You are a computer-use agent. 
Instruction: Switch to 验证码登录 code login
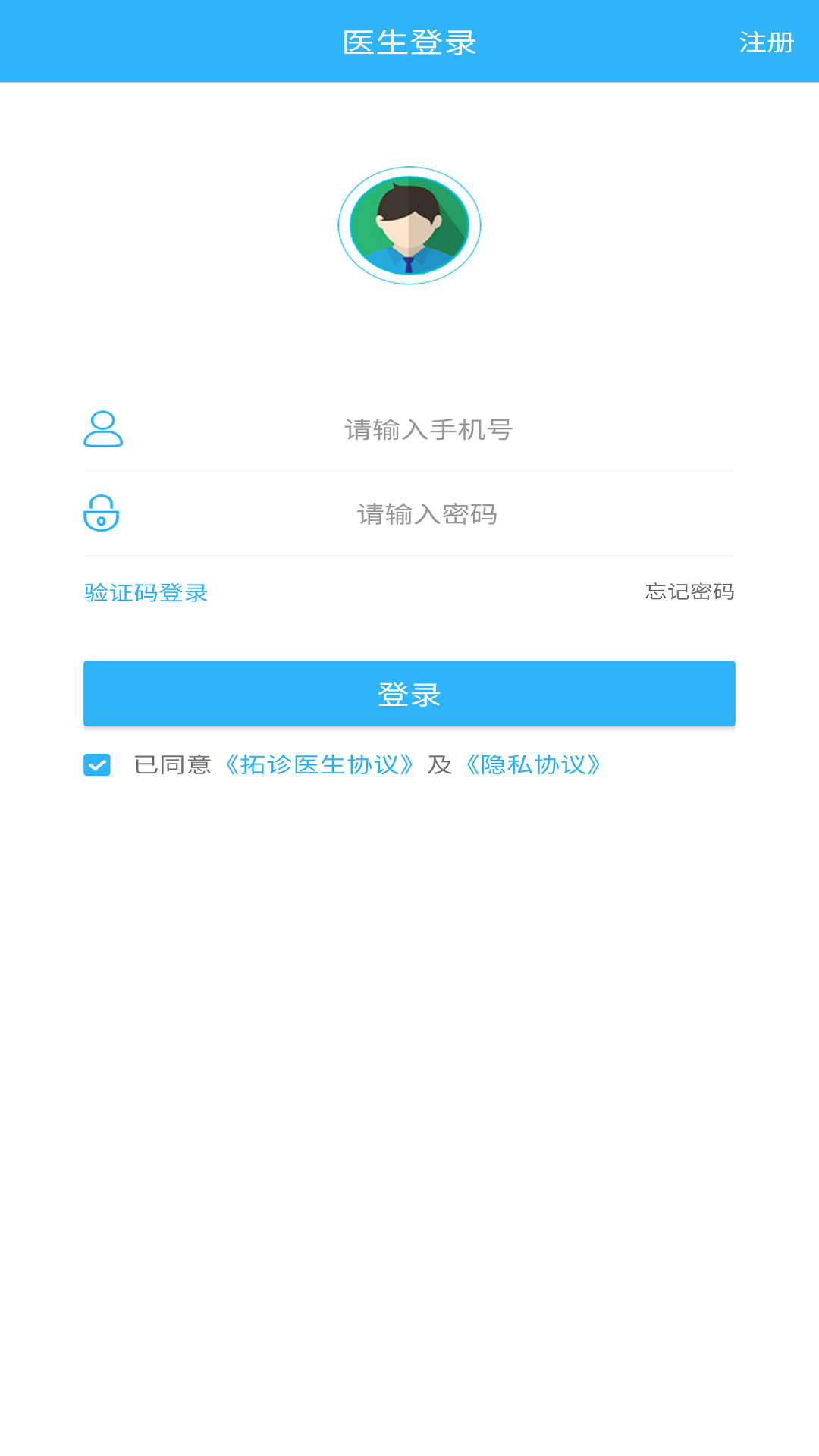(x=146, y=592)
